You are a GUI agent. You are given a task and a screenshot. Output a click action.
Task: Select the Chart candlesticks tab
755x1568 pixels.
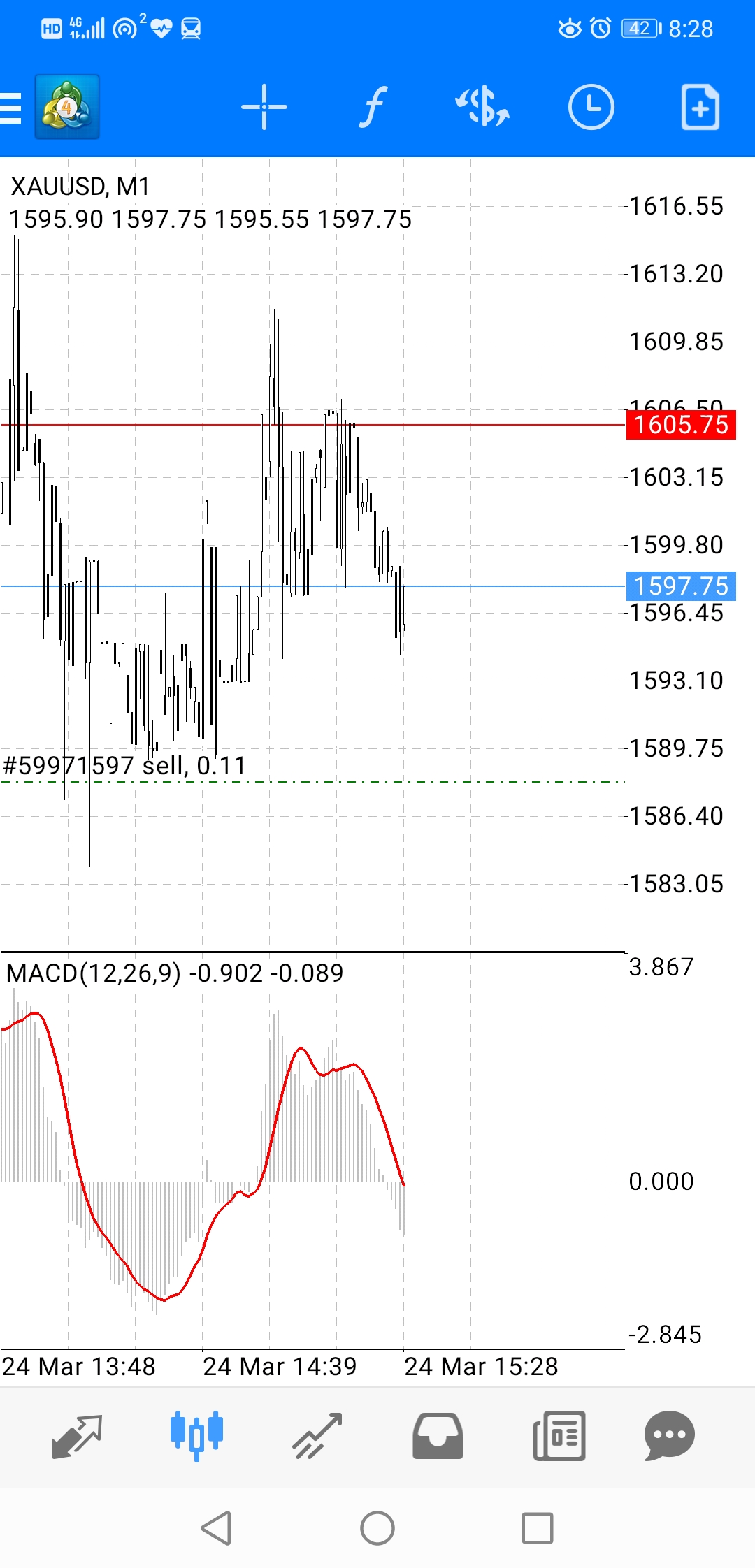[196, 1436]
